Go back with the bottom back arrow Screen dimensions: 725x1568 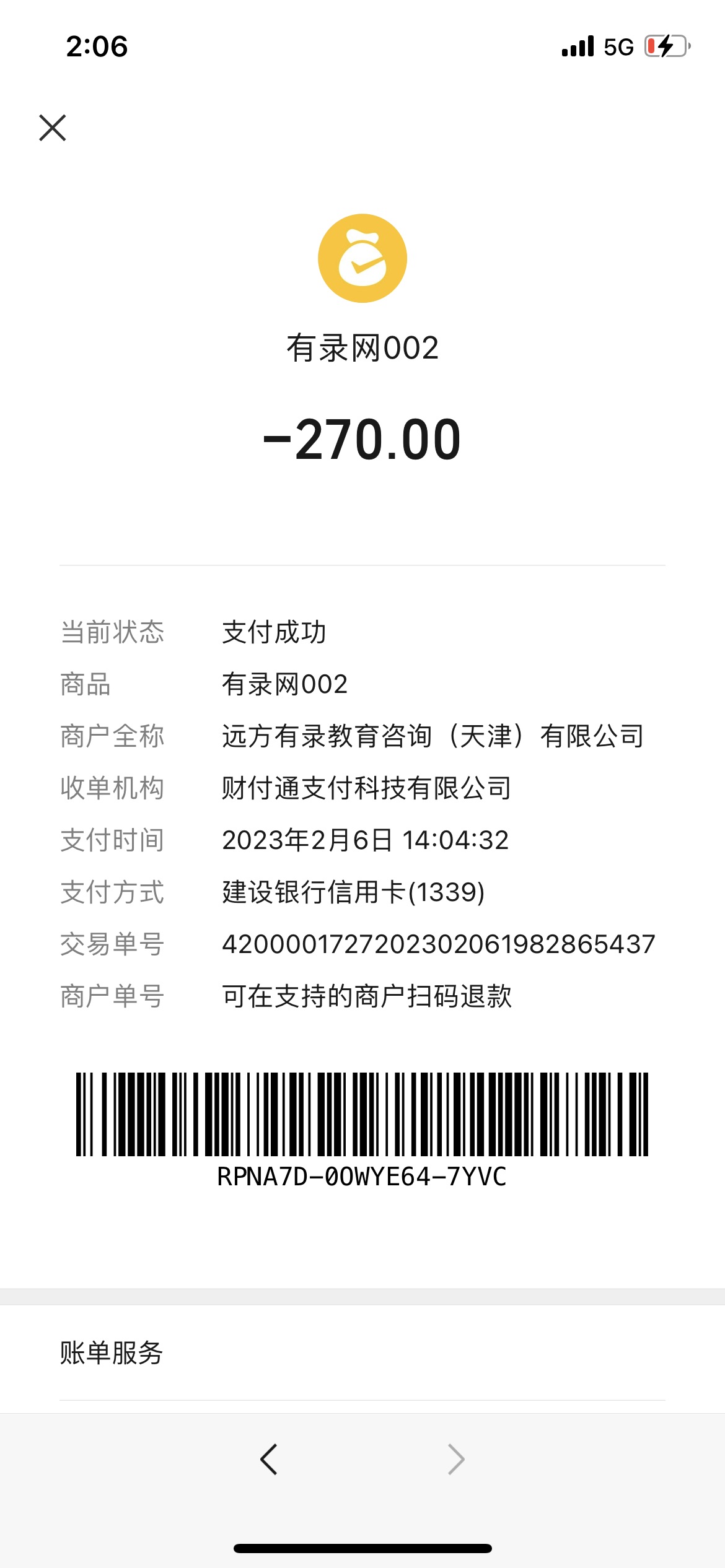click(269, 1460)
